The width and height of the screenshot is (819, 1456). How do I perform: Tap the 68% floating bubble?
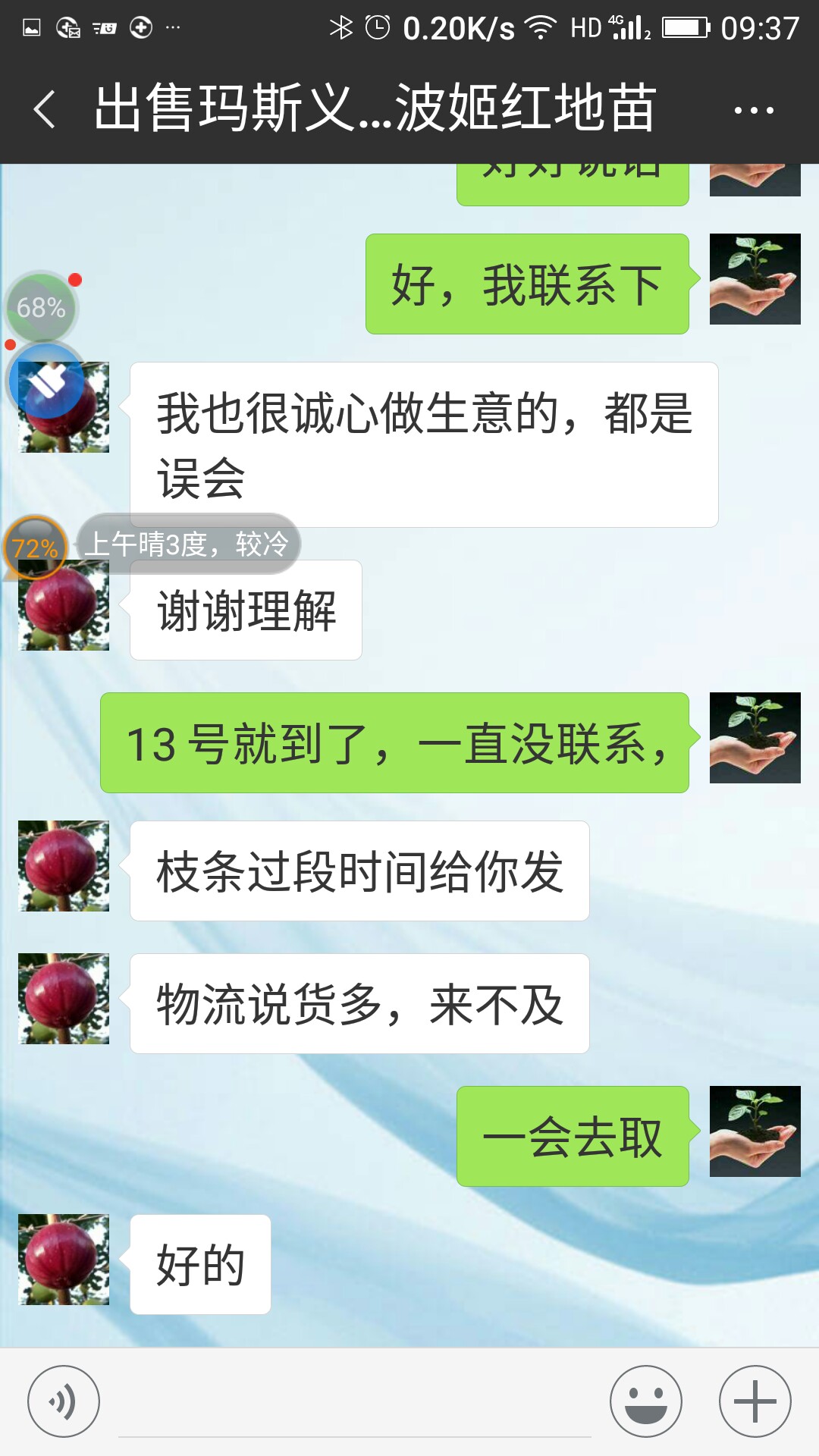(x=42, y=308)
